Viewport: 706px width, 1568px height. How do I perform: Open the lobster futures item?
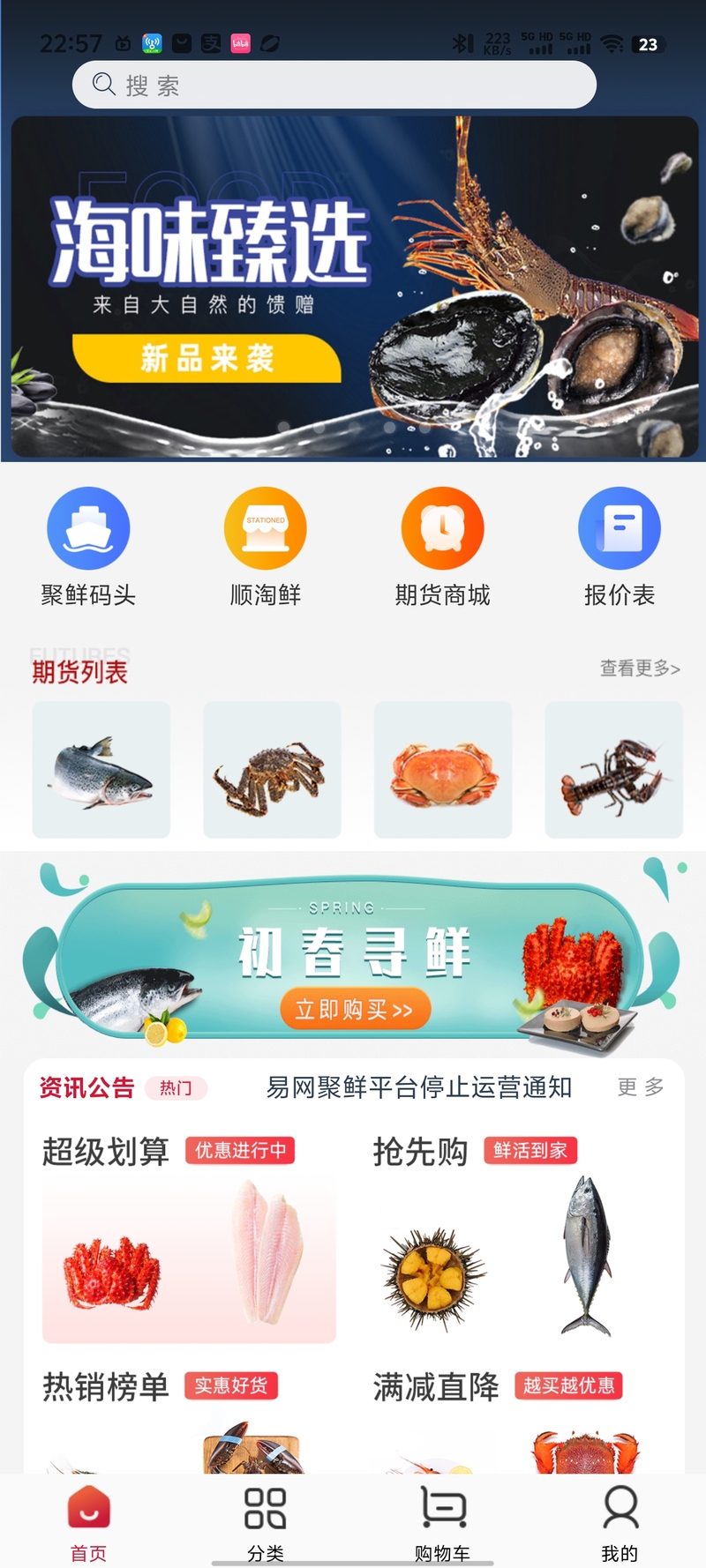[614, 770]
